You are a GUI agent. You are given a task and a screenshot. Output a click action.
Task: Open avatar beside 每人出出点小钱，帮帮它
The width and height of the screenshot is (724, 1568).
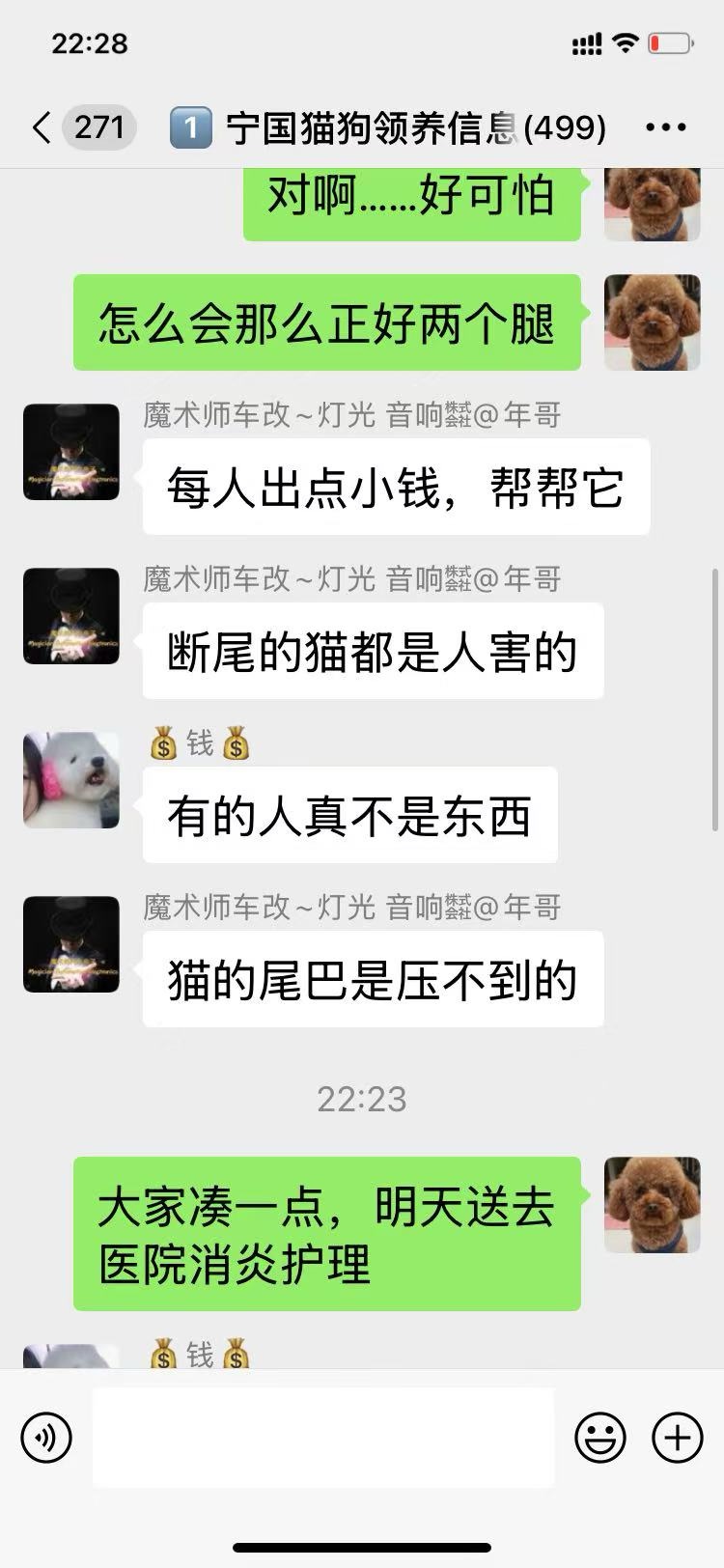coord(71,452)
